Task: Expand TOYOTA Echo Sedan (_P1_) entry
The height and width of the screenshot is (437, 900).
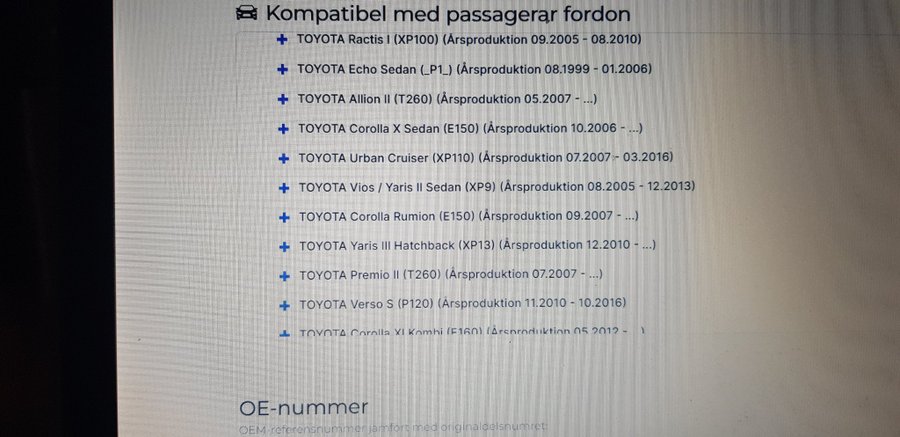Action: click(x=282, y=70)
